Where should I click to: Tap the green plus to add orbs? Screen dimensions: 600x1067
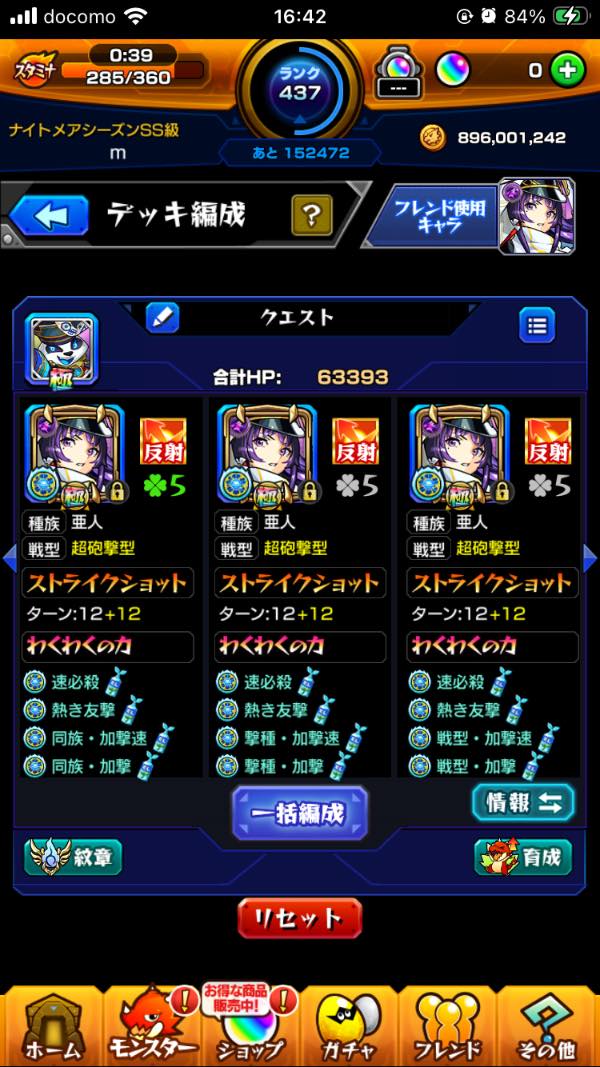click(x=567, y=70)
